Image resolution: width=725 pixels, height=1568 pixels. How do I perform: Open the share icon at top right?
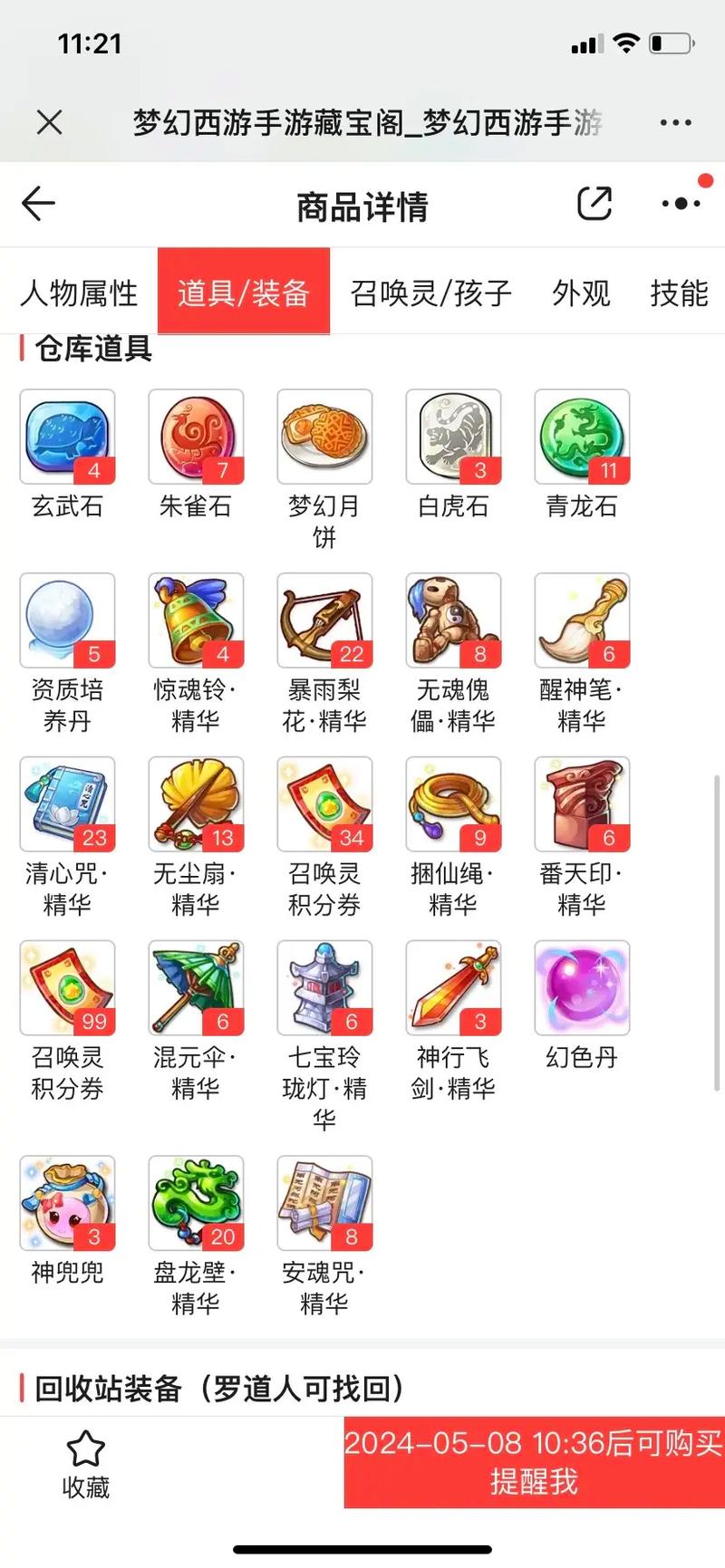point(595,203)
